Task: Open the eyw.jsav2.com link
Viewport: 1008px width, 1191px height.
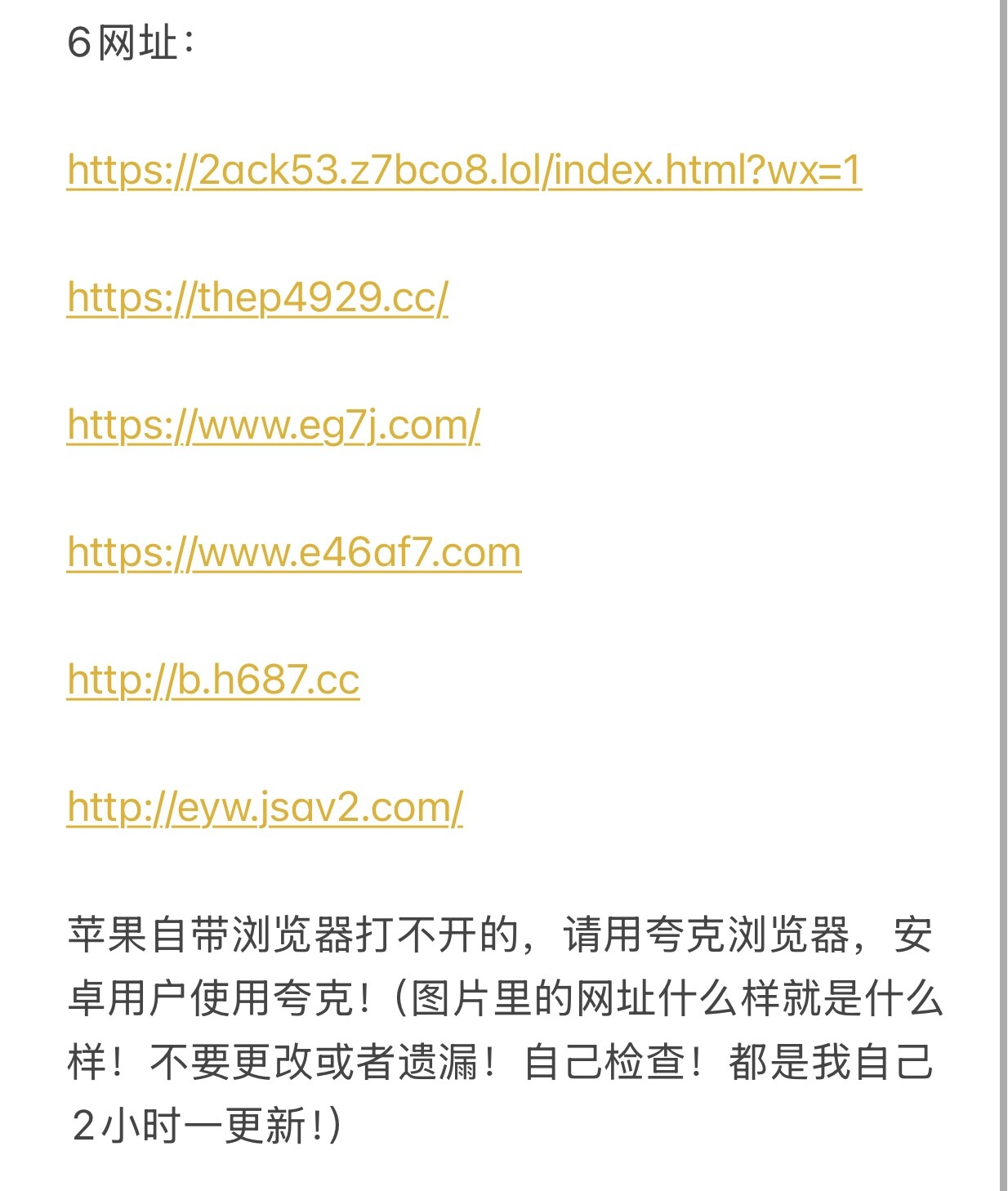Action: point(265,808)
